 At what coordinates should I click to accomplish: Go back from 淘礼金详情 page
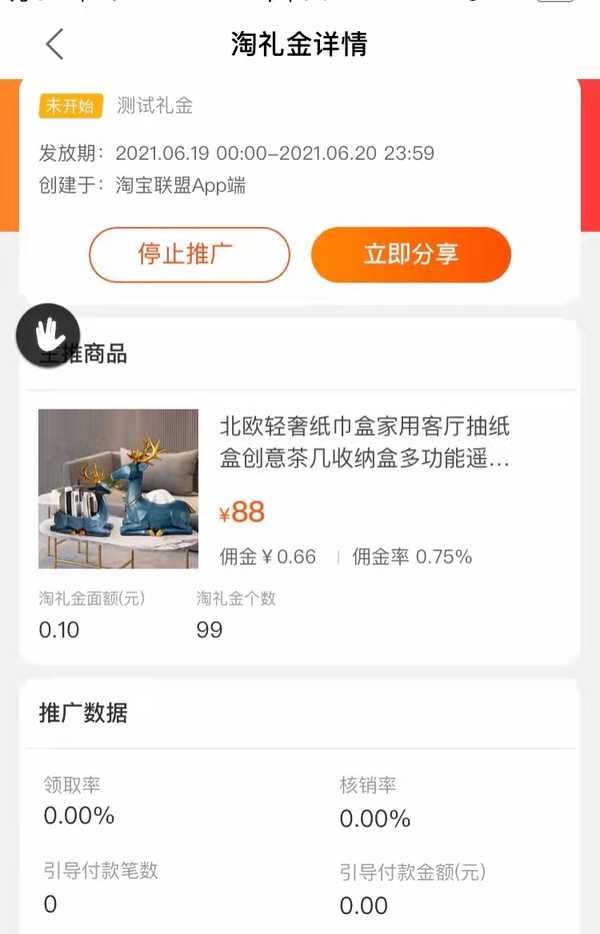point(55,44)
